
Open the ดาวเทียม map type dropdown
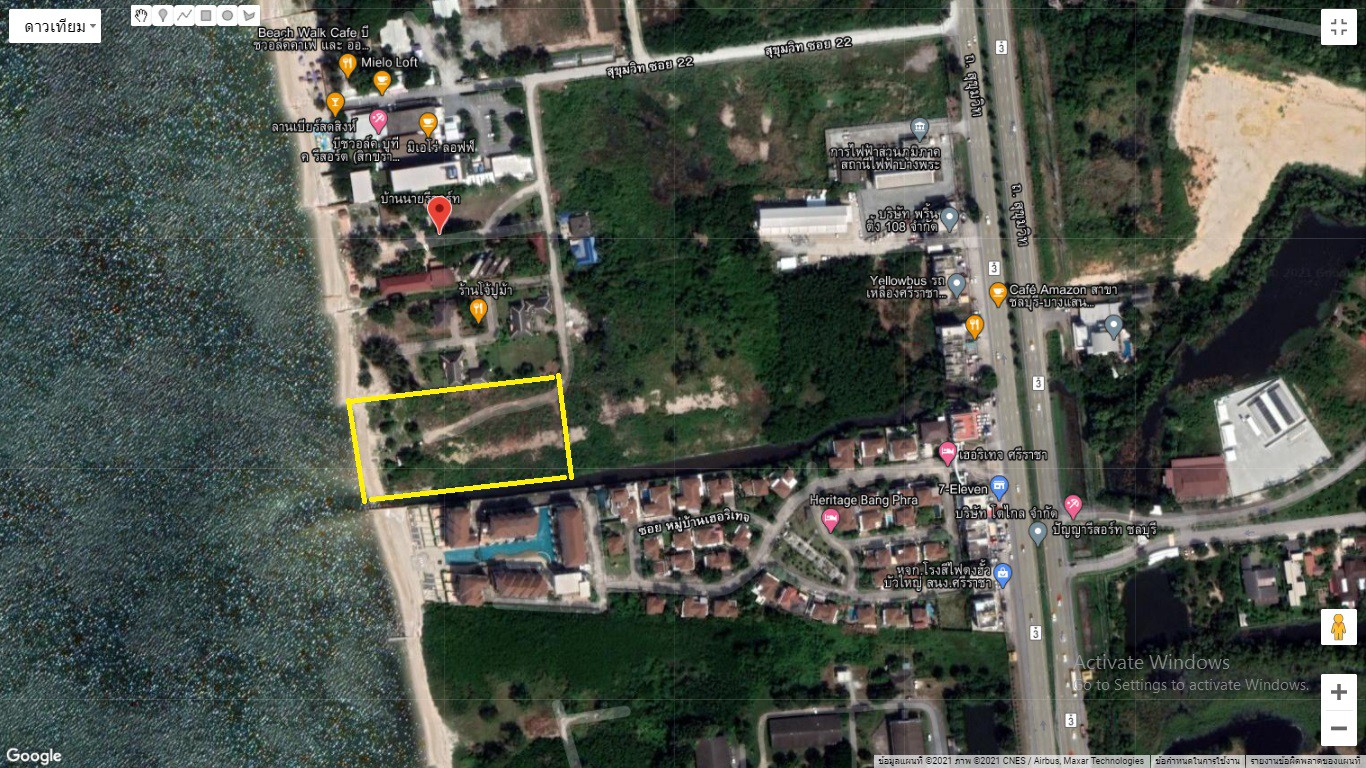(55, 26)
